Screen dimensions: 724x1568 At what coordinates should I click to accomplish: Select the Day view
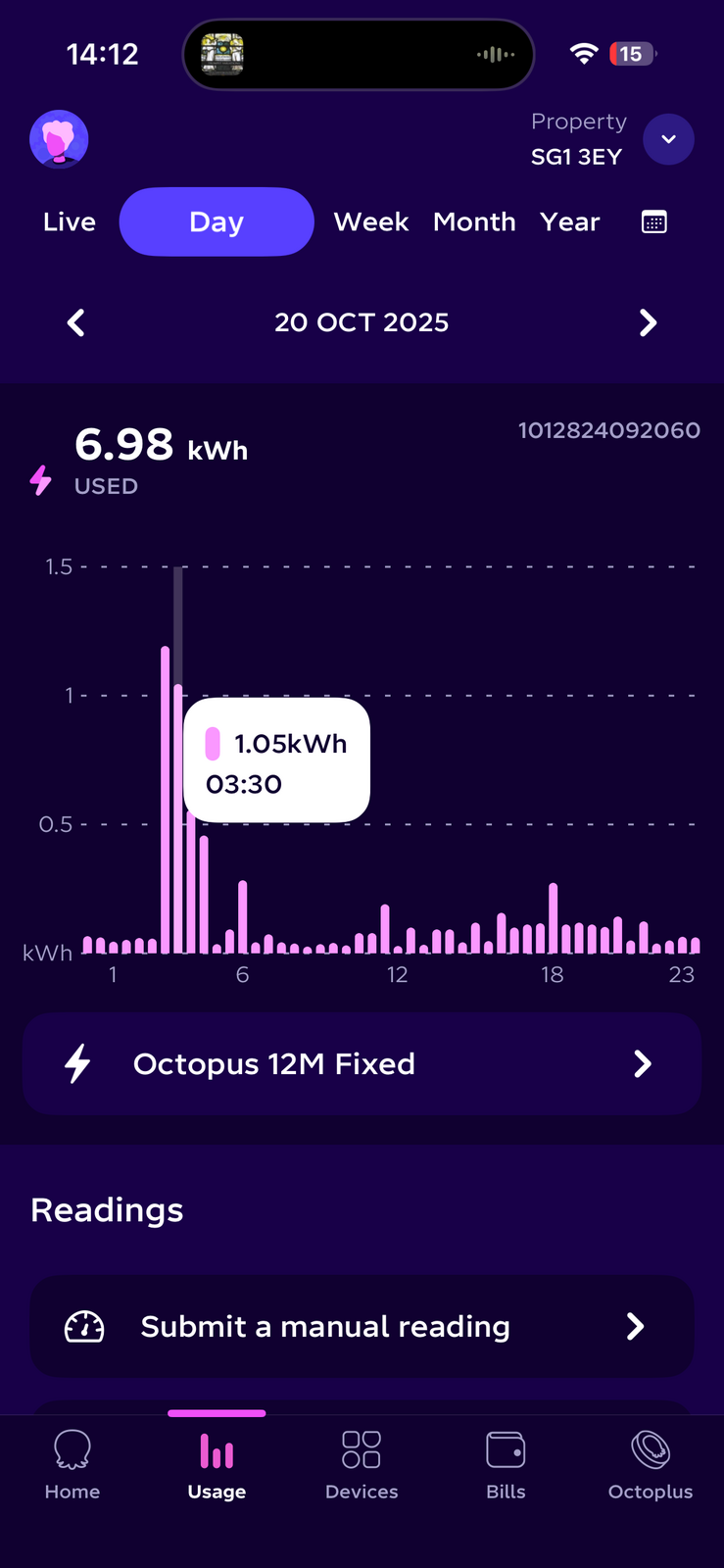(x=217, y=222)
